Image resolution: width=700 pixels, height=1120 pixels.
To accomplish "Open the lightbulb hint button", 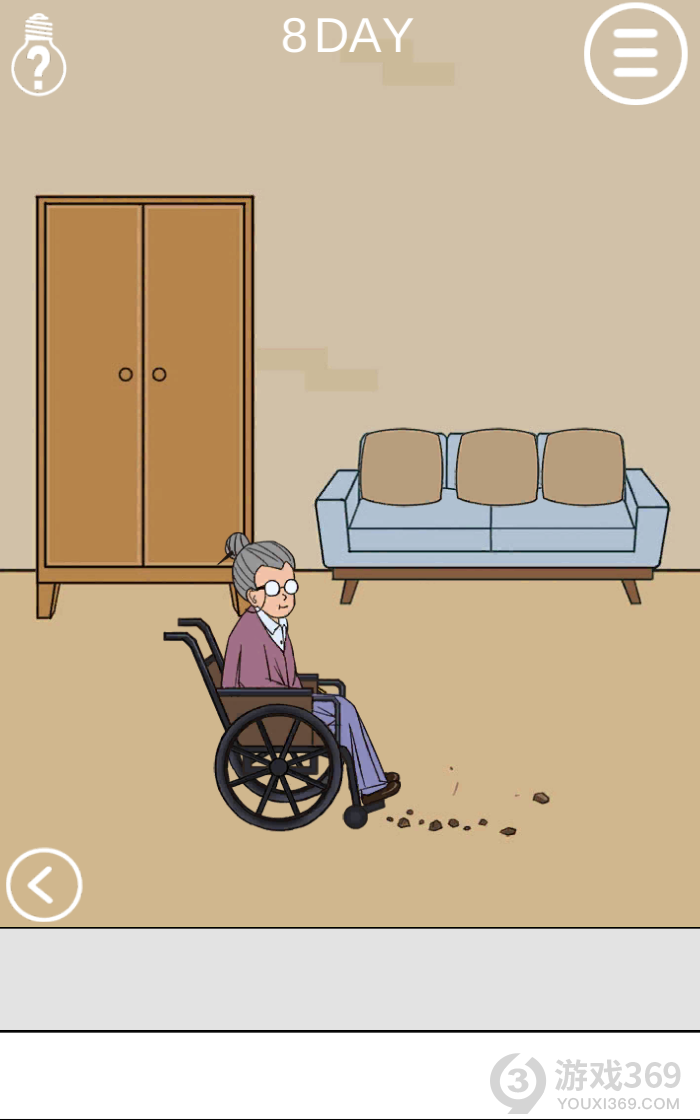I will click(x=39, y=57).
